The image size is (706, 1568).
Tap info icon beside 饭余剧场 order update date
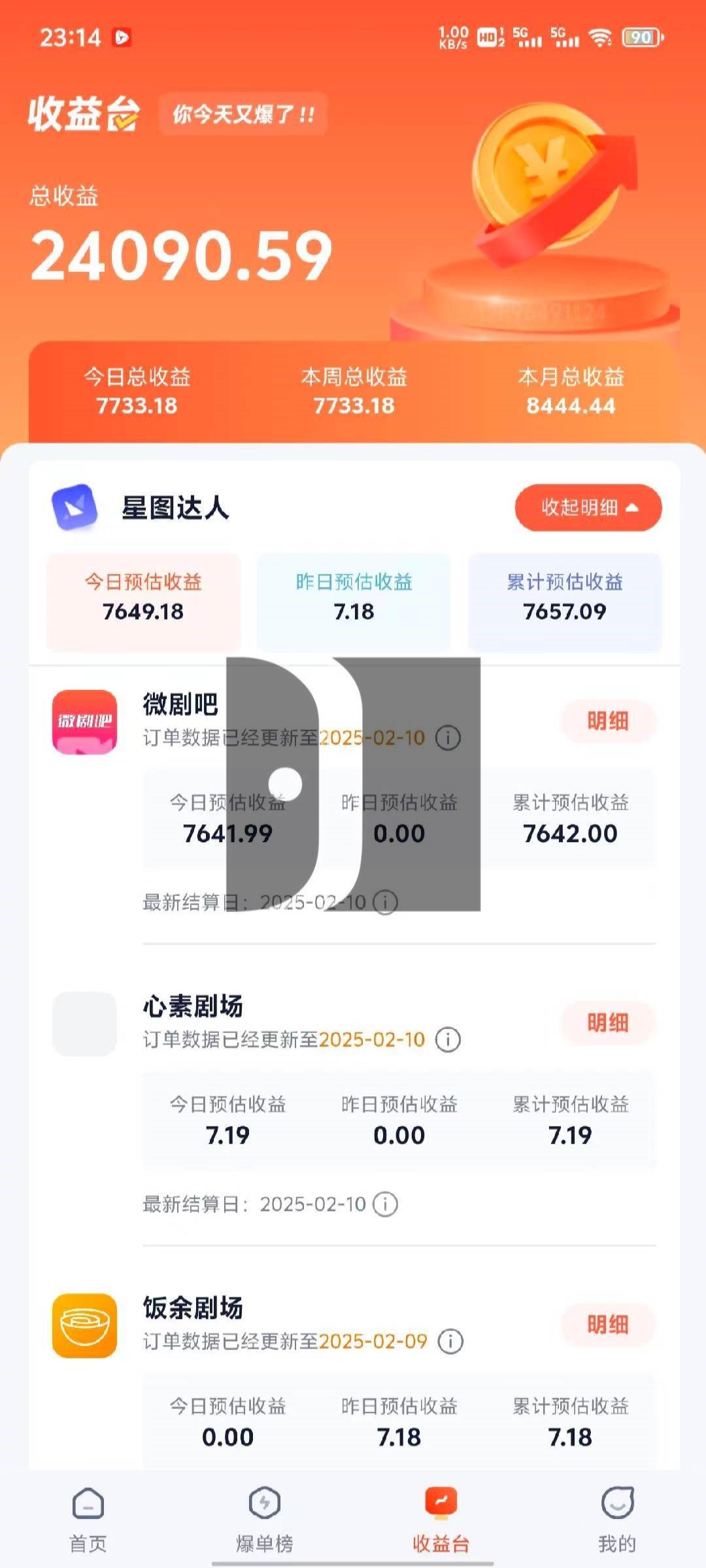(450, 1341)
